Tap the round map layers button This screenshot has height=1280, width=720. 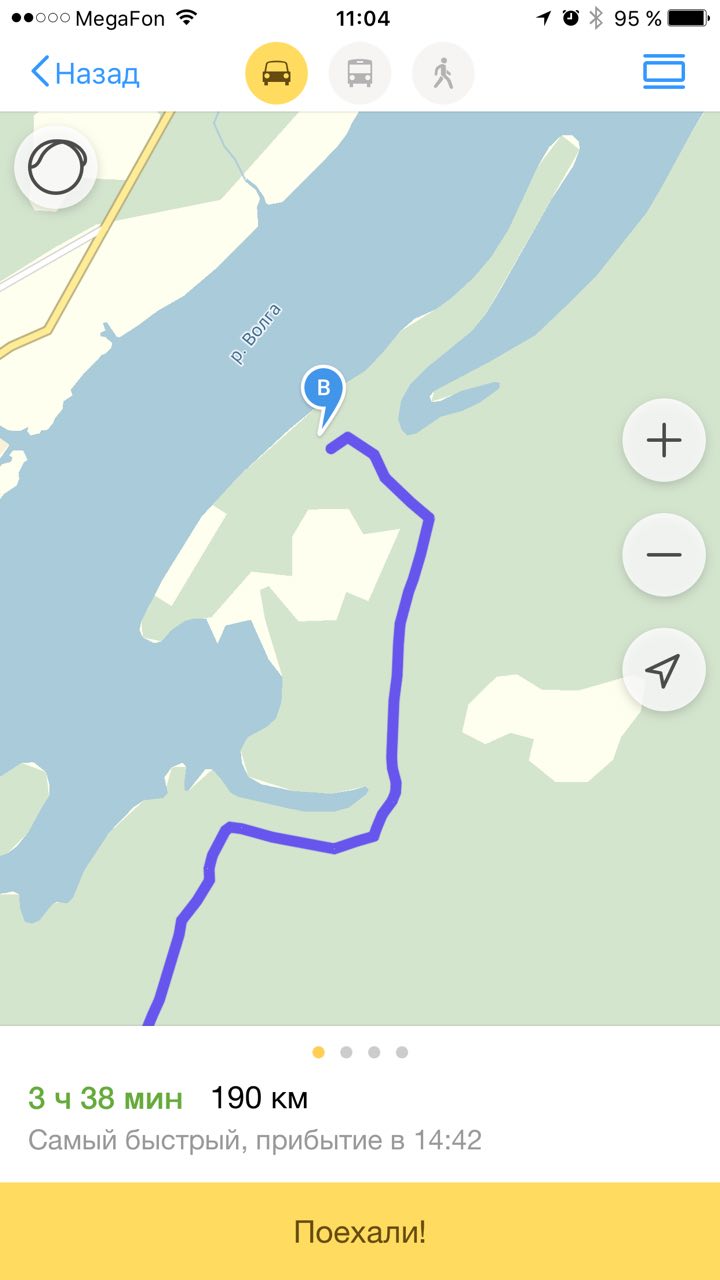[56, 167]
